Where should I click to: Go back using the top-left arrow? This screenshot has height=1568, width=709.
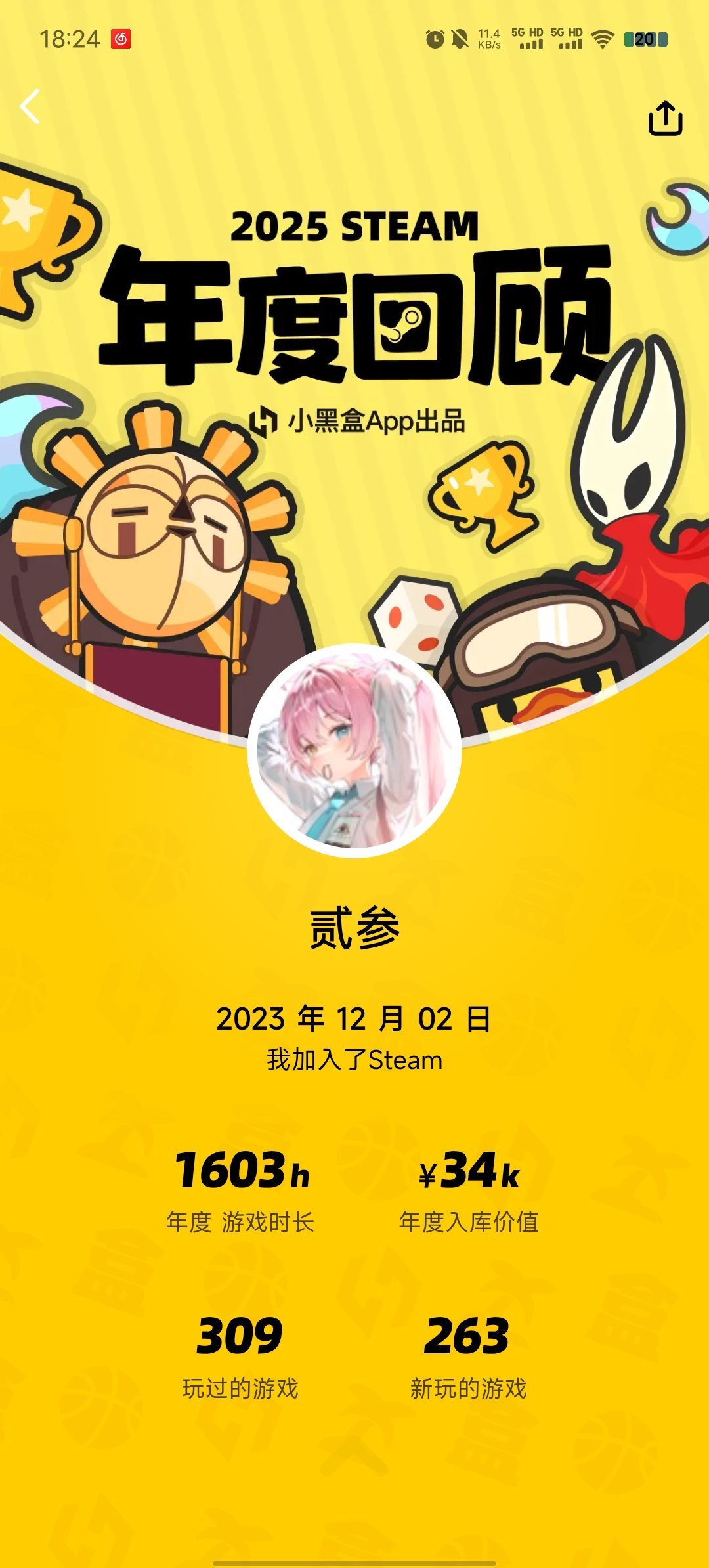click(x=30, y=107)
